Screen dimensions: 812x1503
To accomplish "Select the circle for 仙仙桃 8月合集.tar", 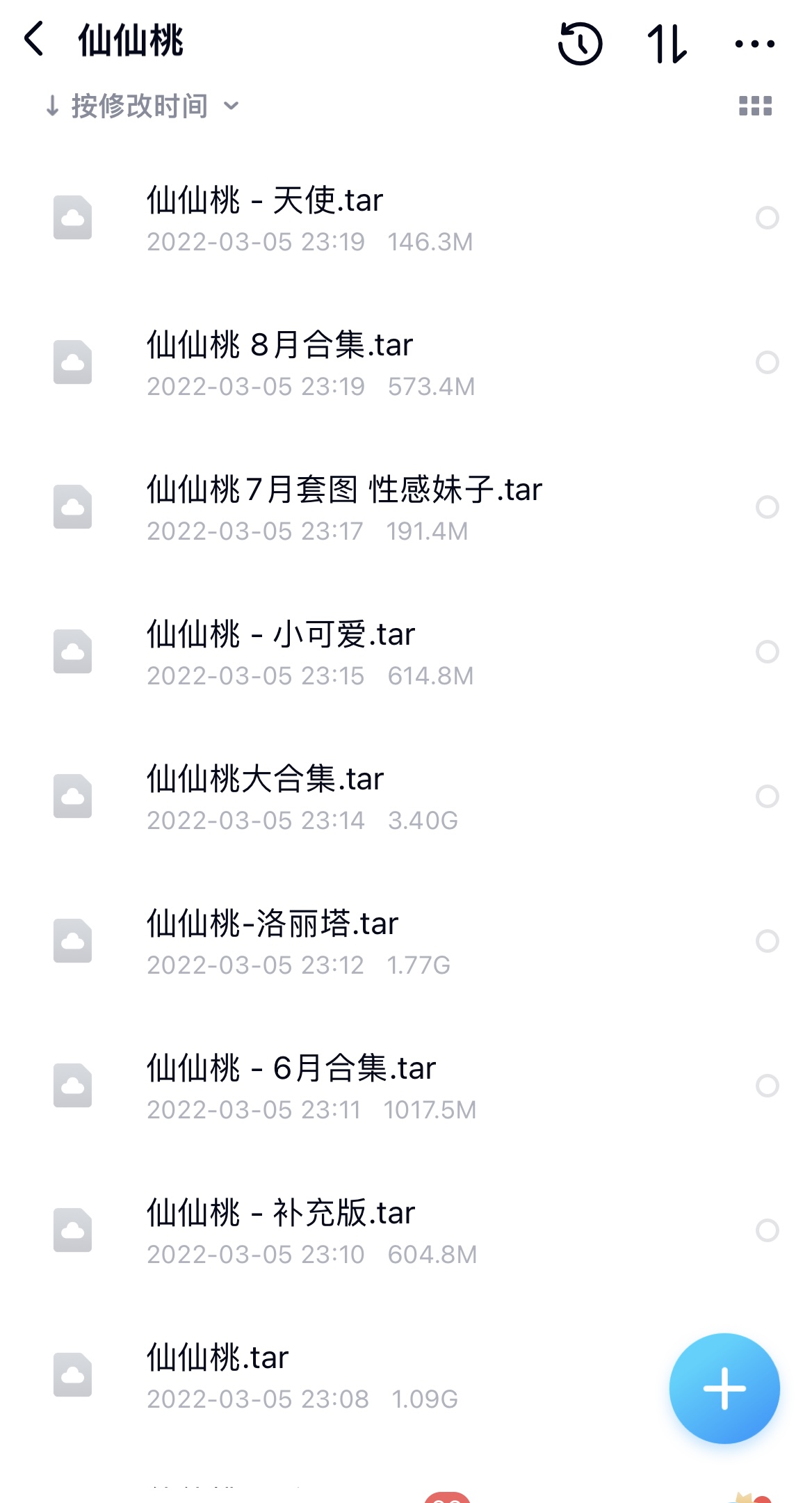I will pos(767,362).
